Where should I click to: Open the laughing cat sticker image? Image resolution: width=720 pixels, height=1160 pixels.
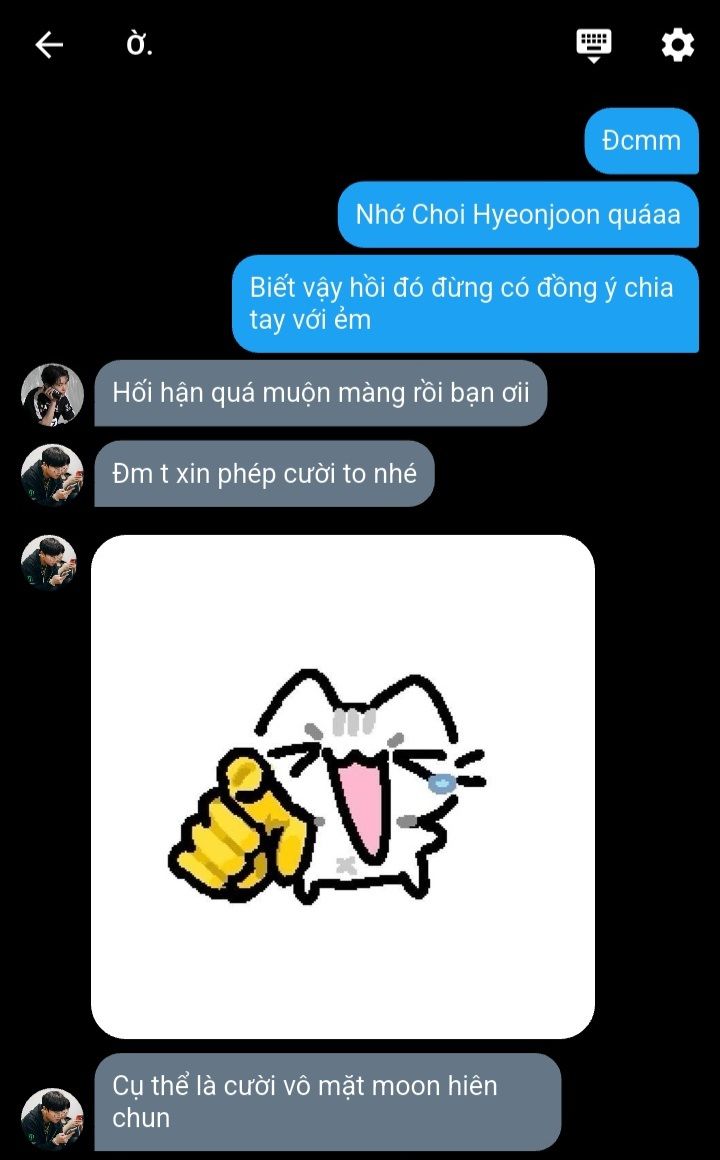coord(343,786)
